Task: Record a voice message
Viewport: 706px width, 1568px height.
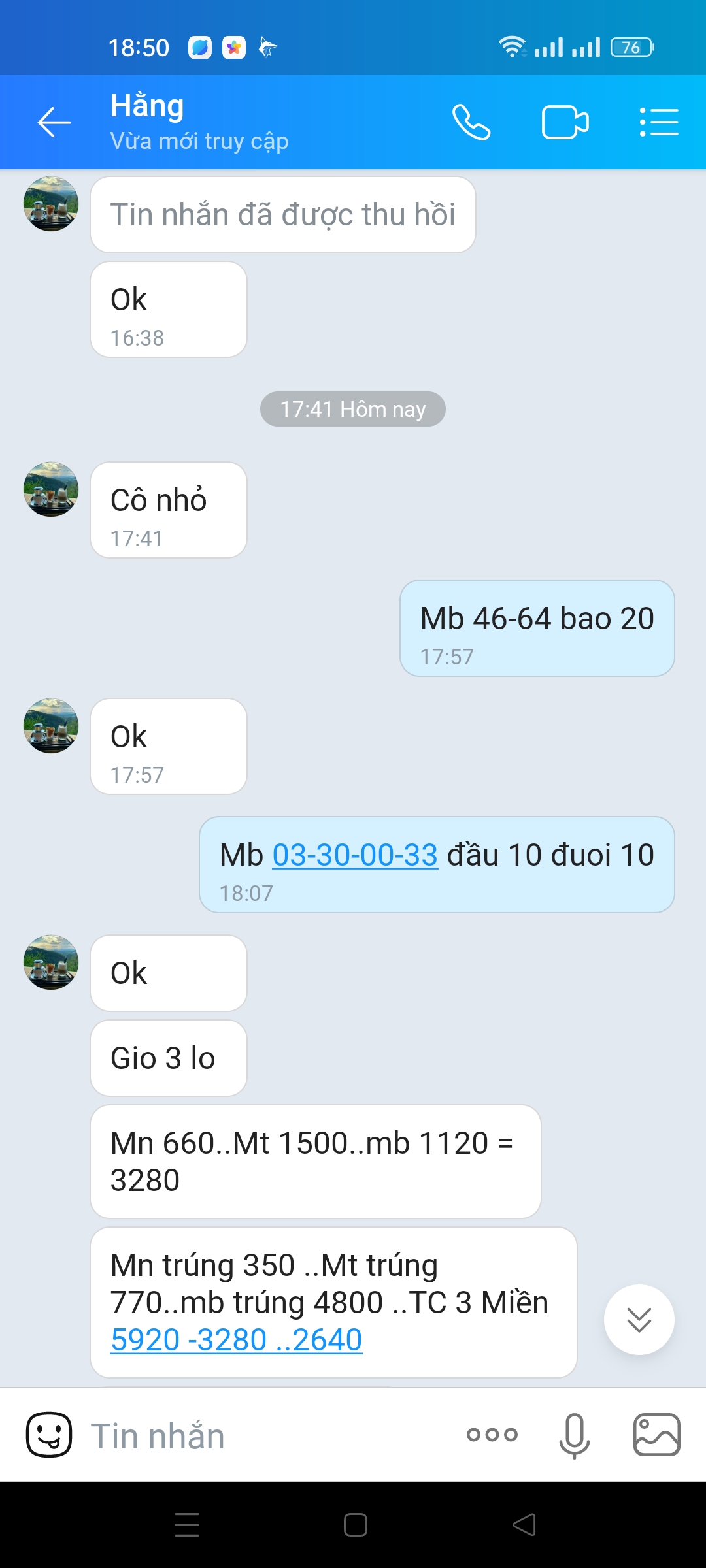Action: pos(575,1435)
